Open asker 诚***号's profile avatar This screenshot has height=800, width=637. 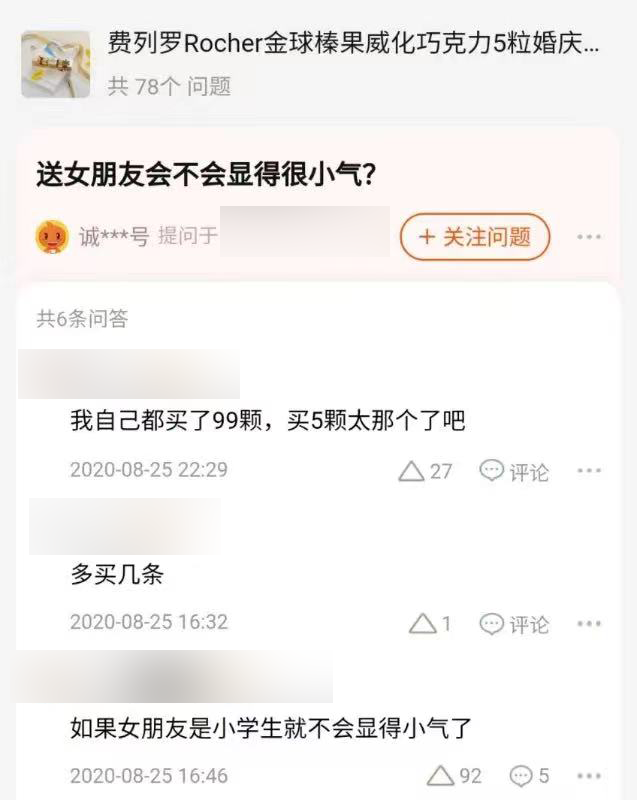click(x=51, y=237)
